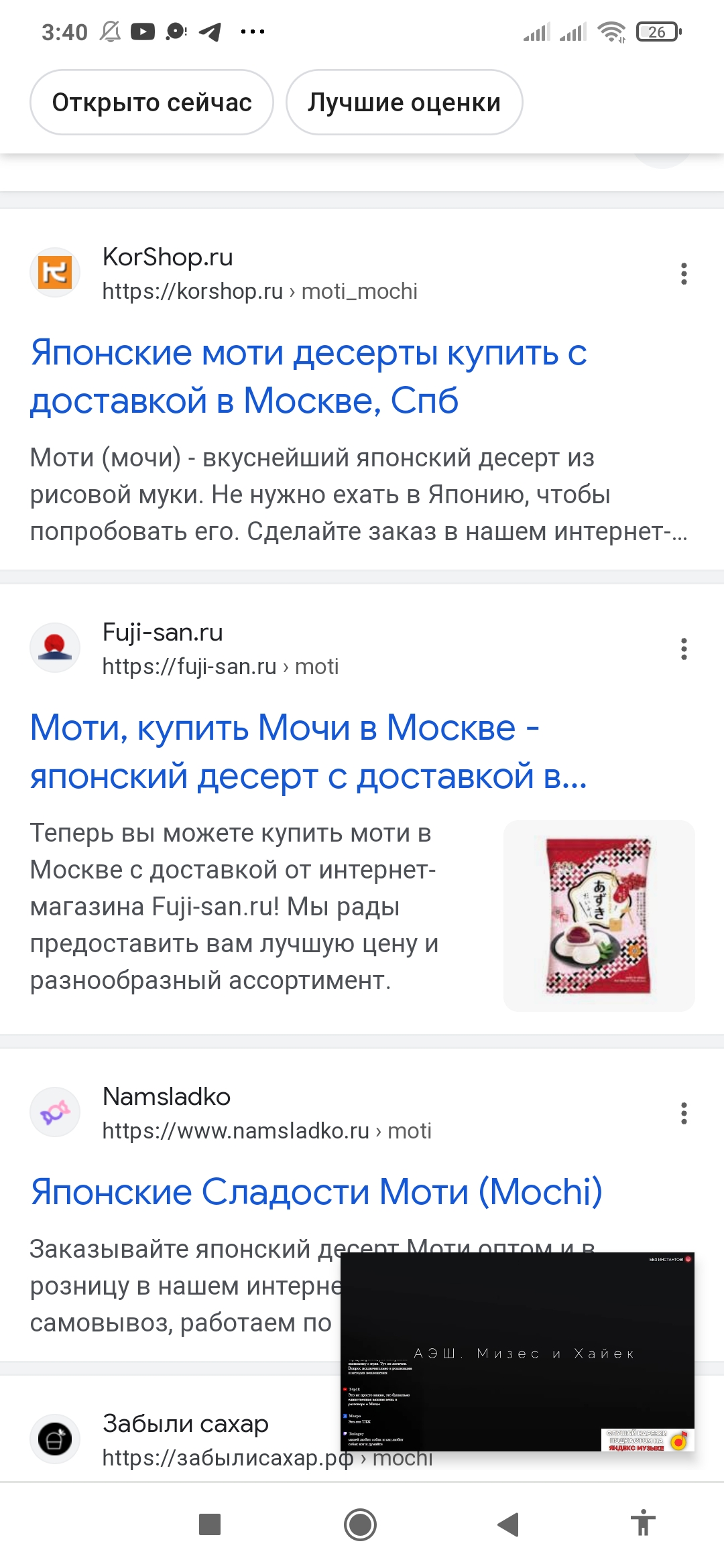The width and height of the screenshot is (724, 1568).
Task: Open the KorShop.ru result options menu
Action: (x=684, y=274)
